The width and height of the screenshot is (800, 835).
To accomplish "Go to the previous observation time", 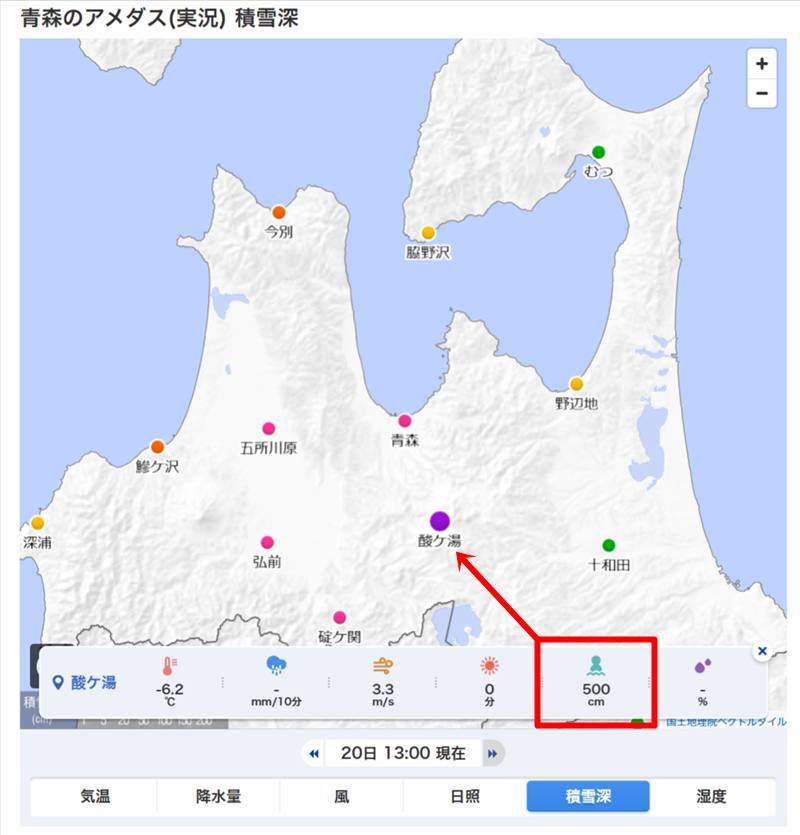I will (x=314, y=754).
